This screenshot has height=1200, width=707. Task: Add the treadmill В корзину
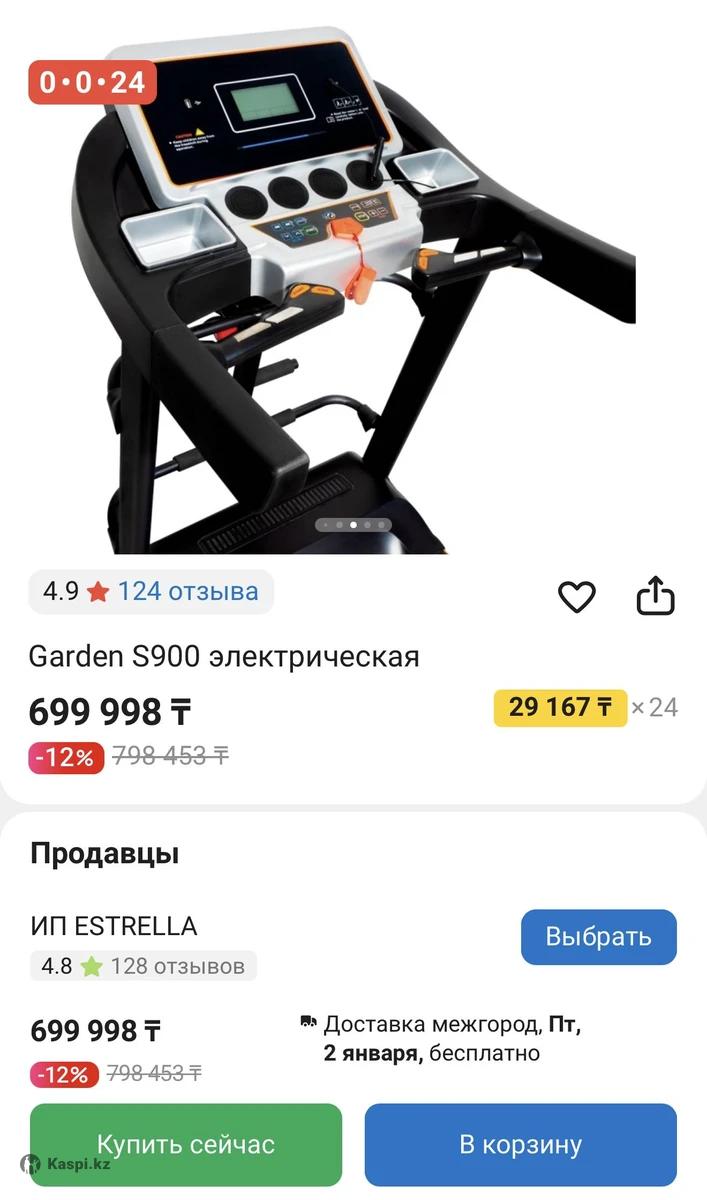pyautogui.click(x=520, y=1144)
